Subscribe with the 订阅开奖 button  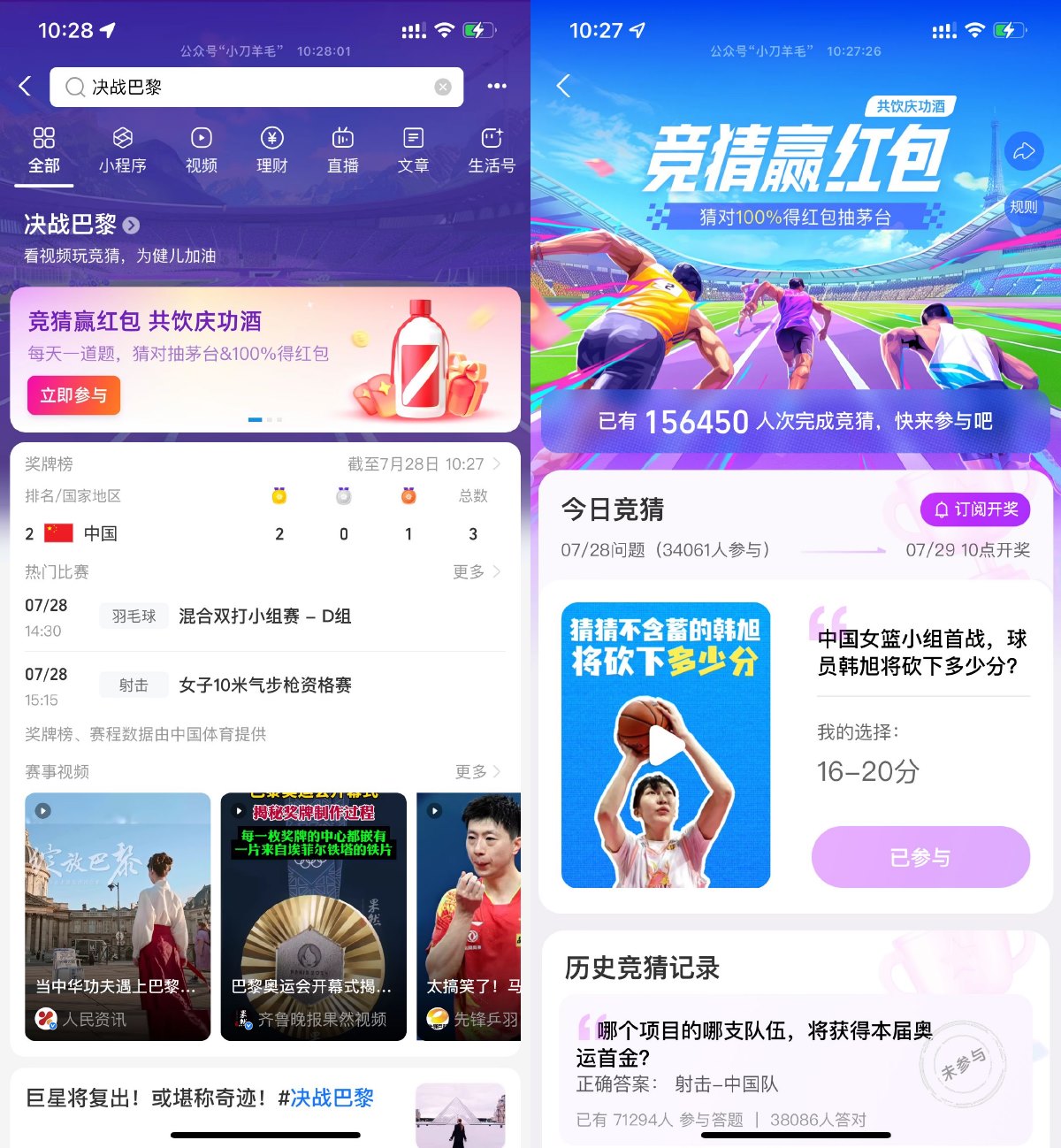click(975, 509)
